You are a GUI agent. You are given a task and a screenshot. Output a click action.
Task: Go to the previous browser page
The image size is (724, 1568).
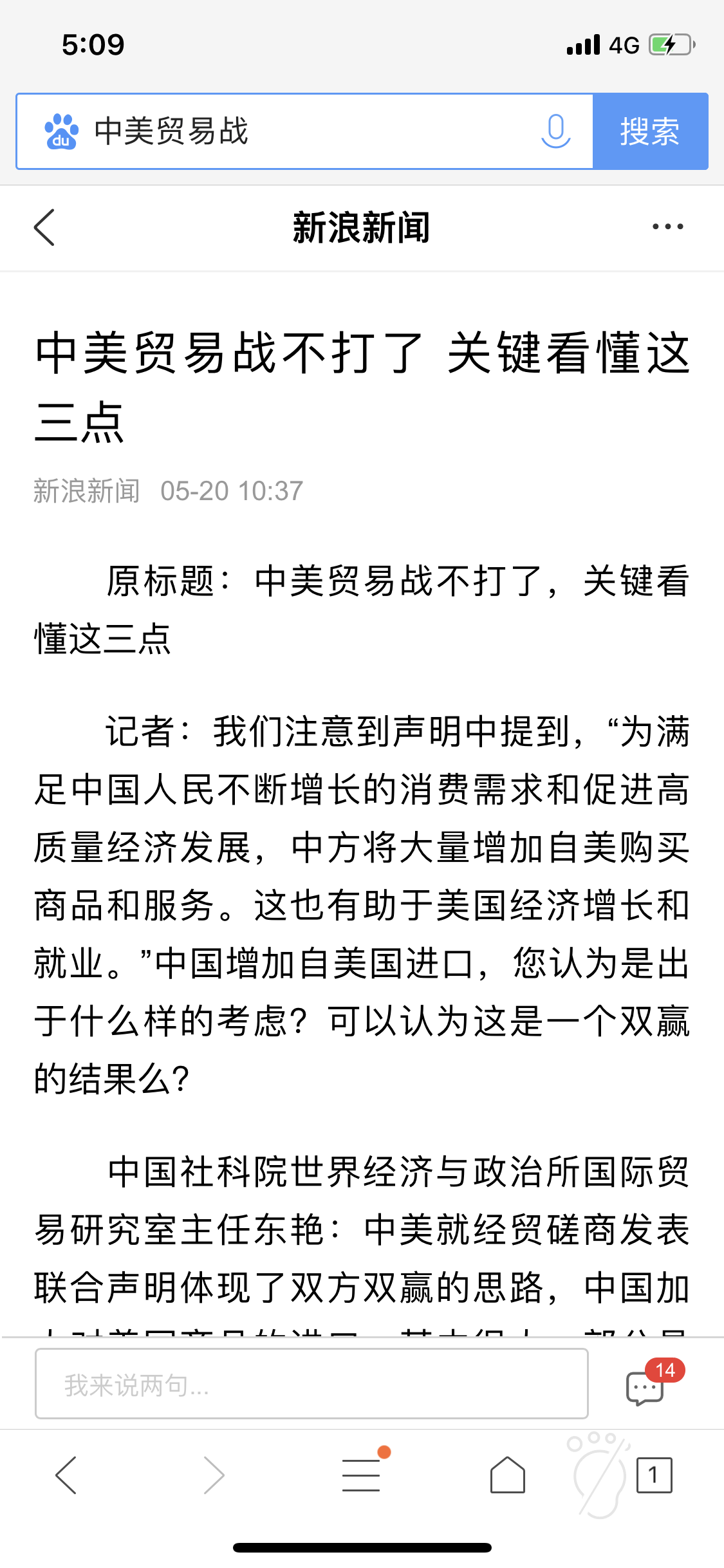[x=66, y=1475]
